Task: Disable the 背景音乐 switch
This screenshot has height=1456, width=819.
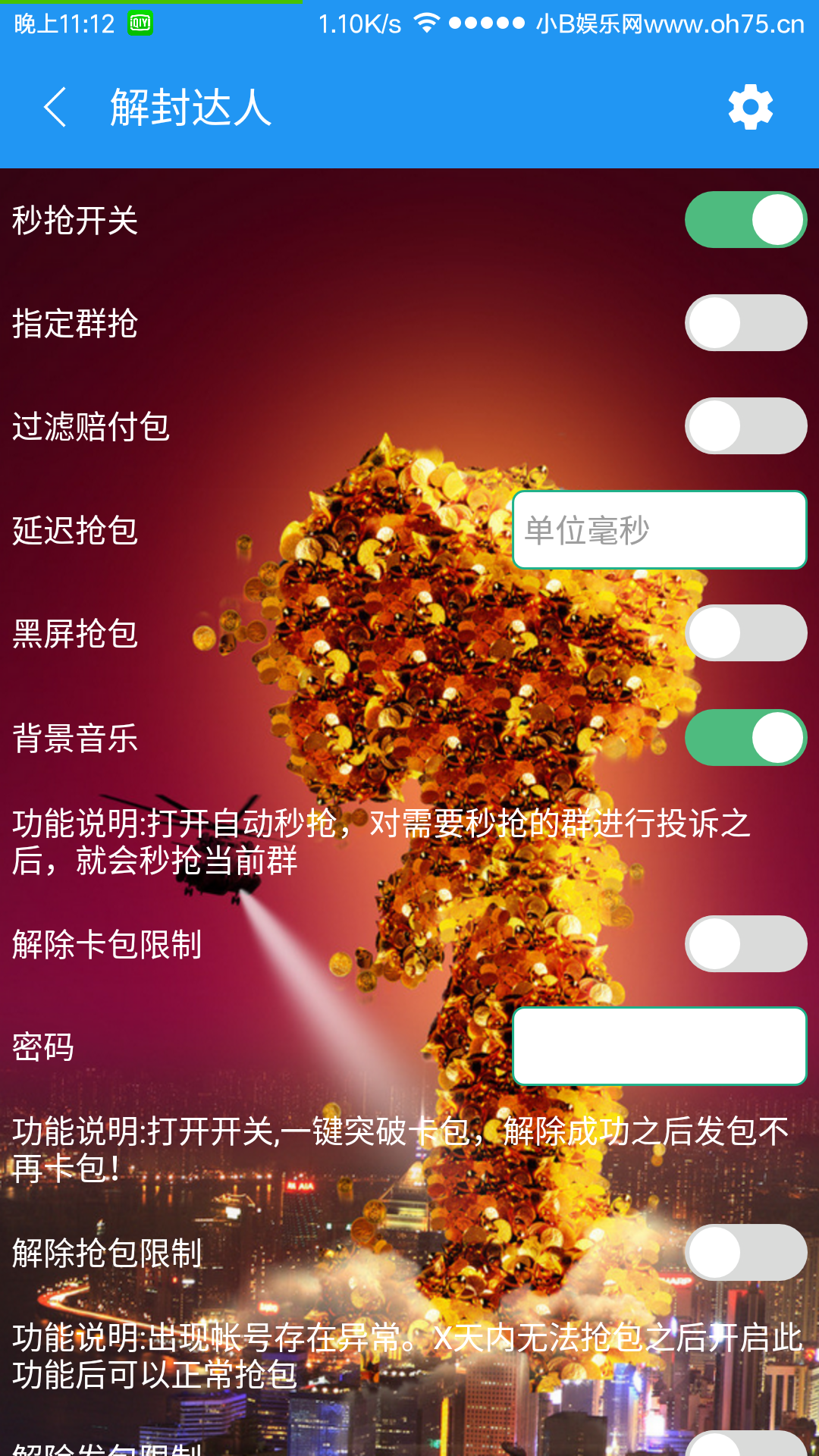Action: [745, 738]
